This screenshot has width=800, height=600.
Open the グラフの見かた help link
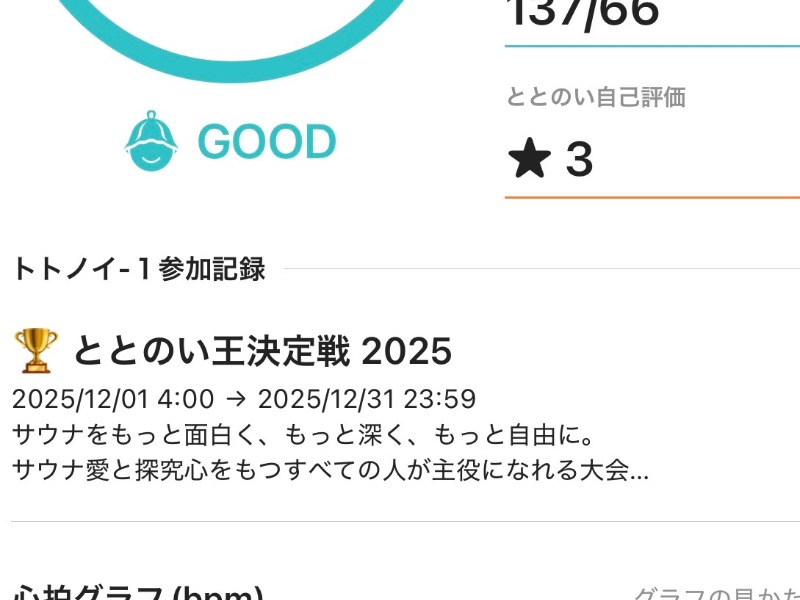tap(716, 592)
